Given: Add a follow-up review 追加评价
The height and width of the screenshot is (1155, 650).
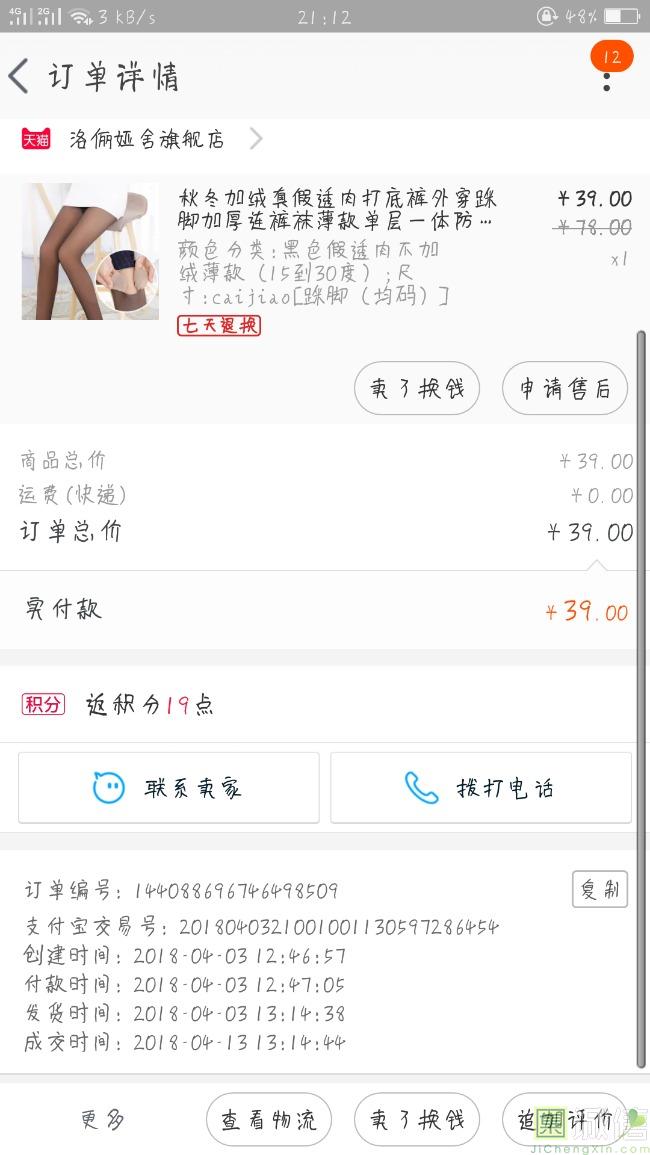Looking at the screenshot, I should (564, 1120).
